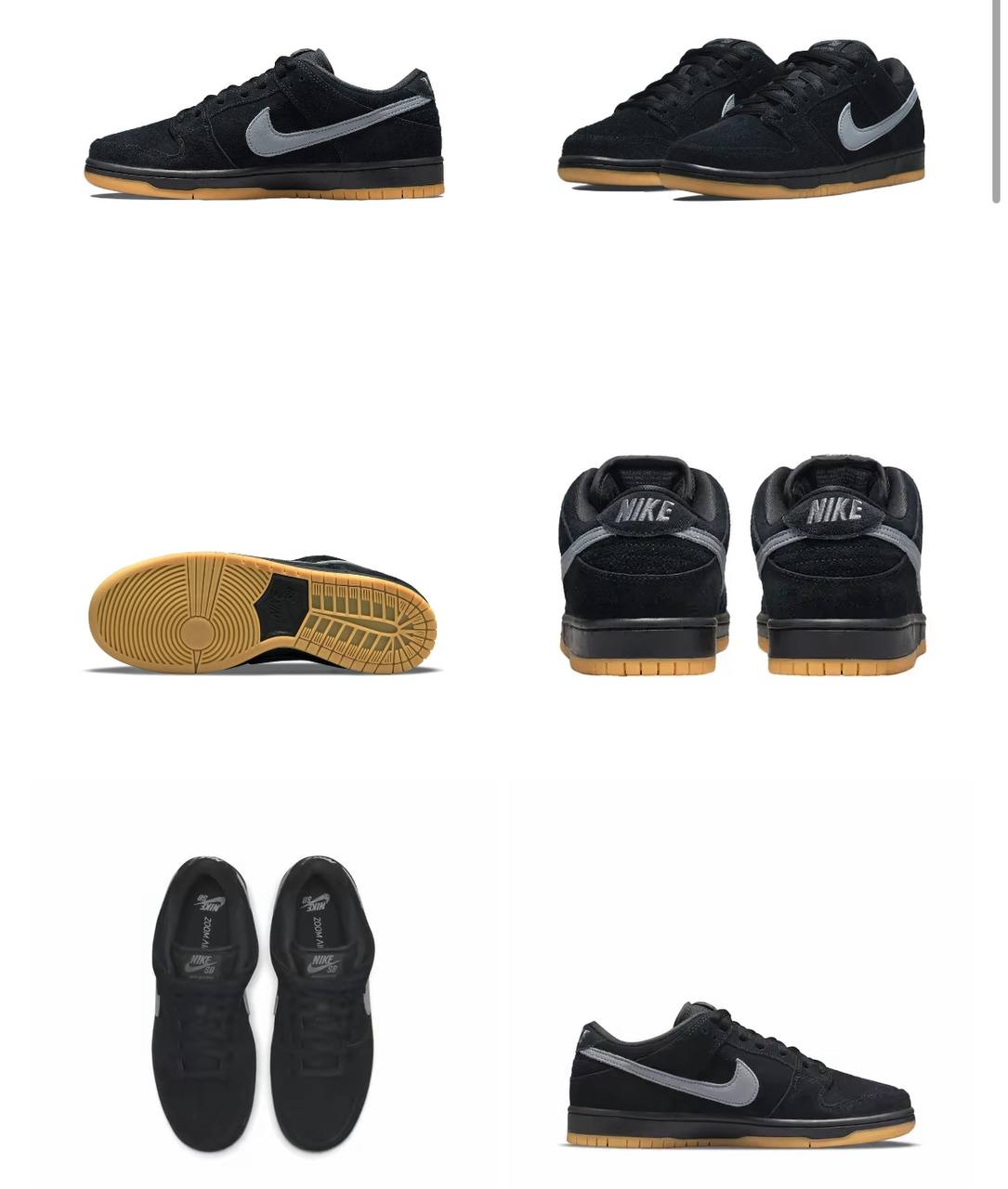View the gum outsole image
The image size is (1008, 1189).
click(x=263, y=613)
